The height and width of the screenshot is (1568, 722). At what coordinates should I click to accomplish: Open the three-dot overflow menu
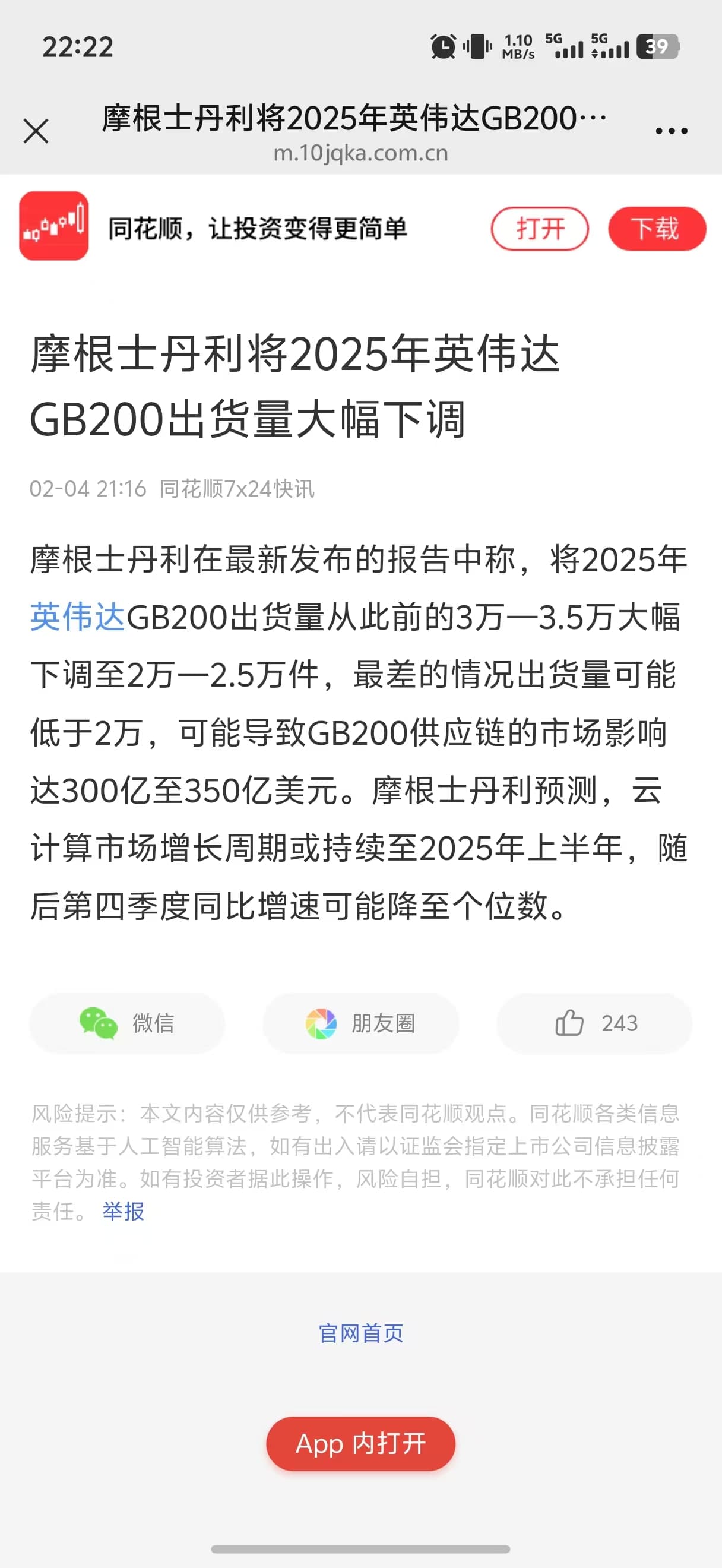[672, 131]
